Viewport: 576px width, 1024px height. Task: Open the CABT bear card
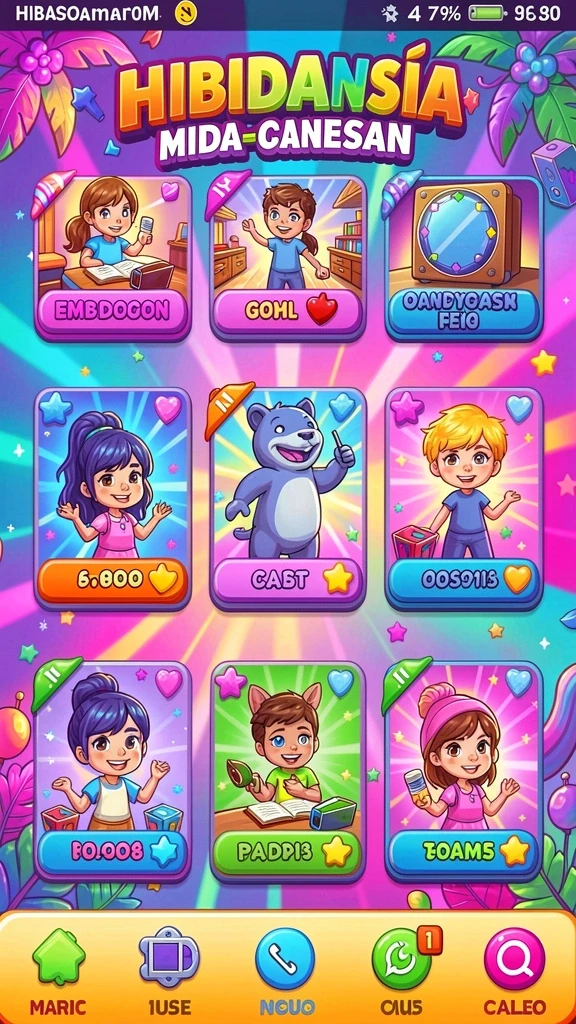(288, 499)
